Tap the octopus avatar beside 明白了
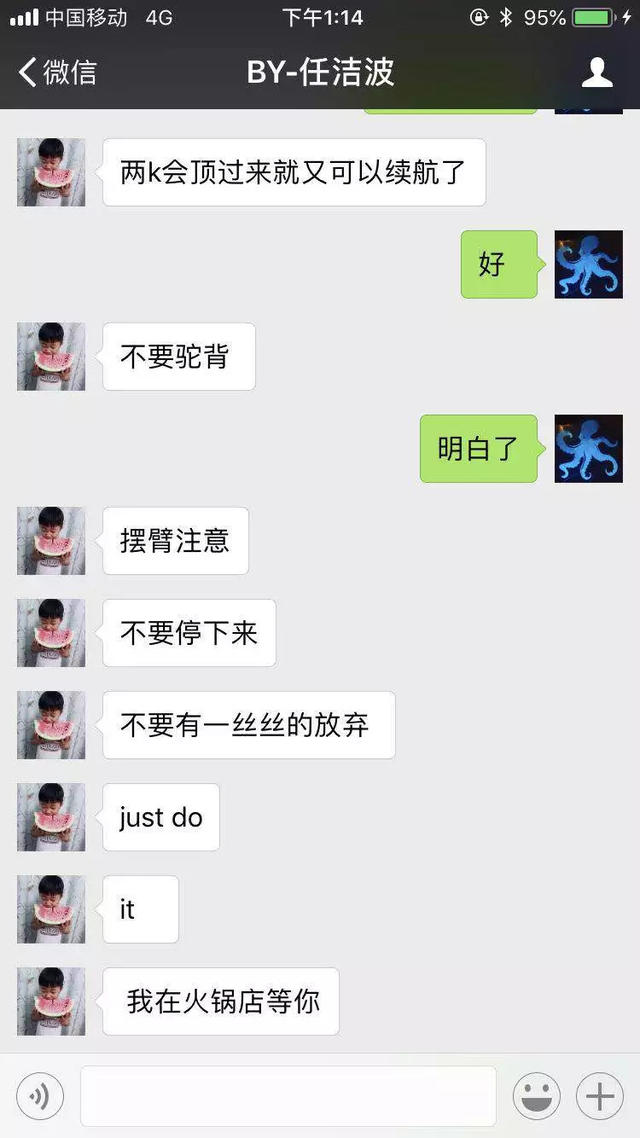The image size is (640, 1138). 588,449
